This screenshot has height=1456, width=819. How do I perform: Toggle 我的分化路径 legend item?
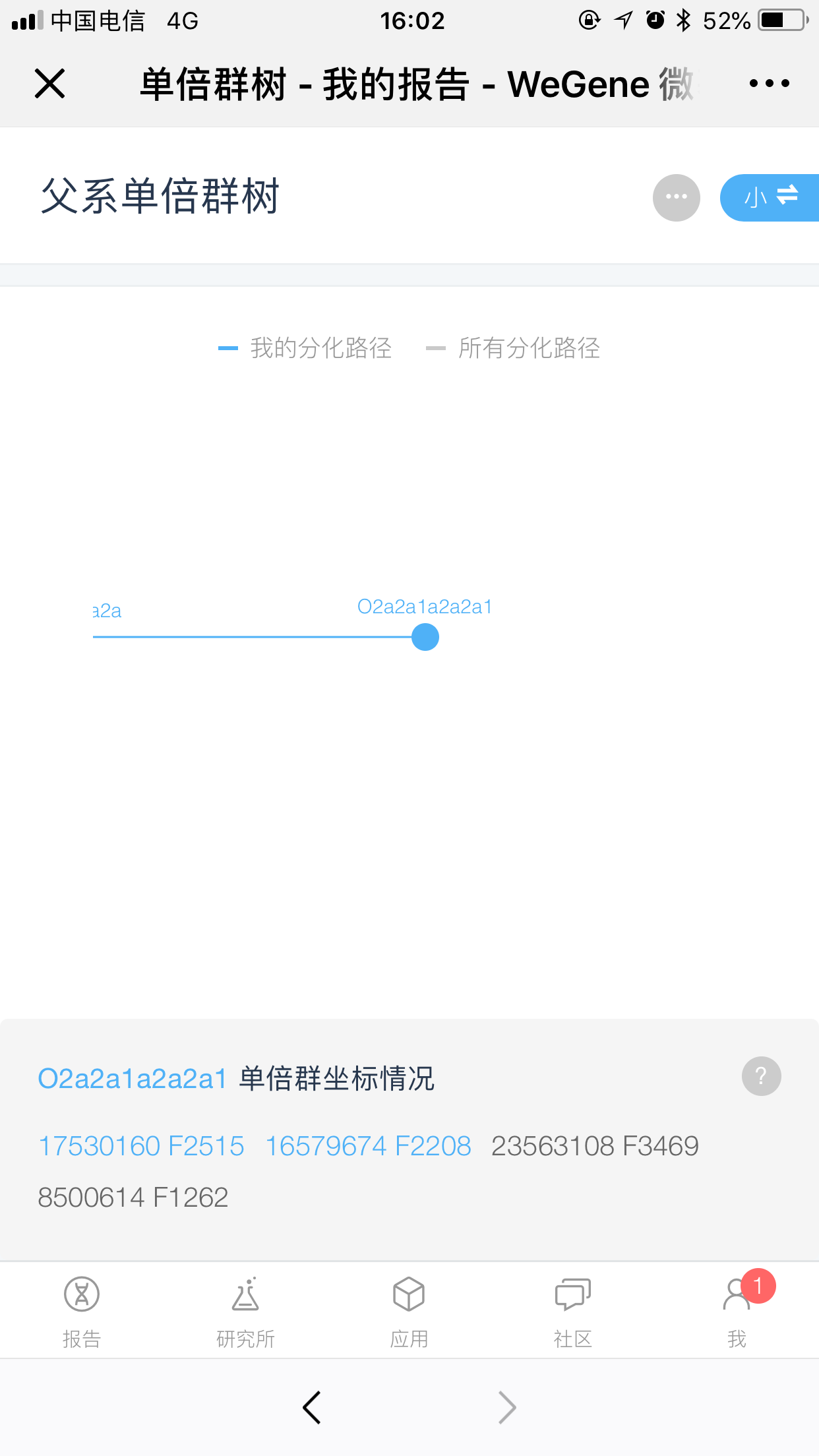(305, 348)
